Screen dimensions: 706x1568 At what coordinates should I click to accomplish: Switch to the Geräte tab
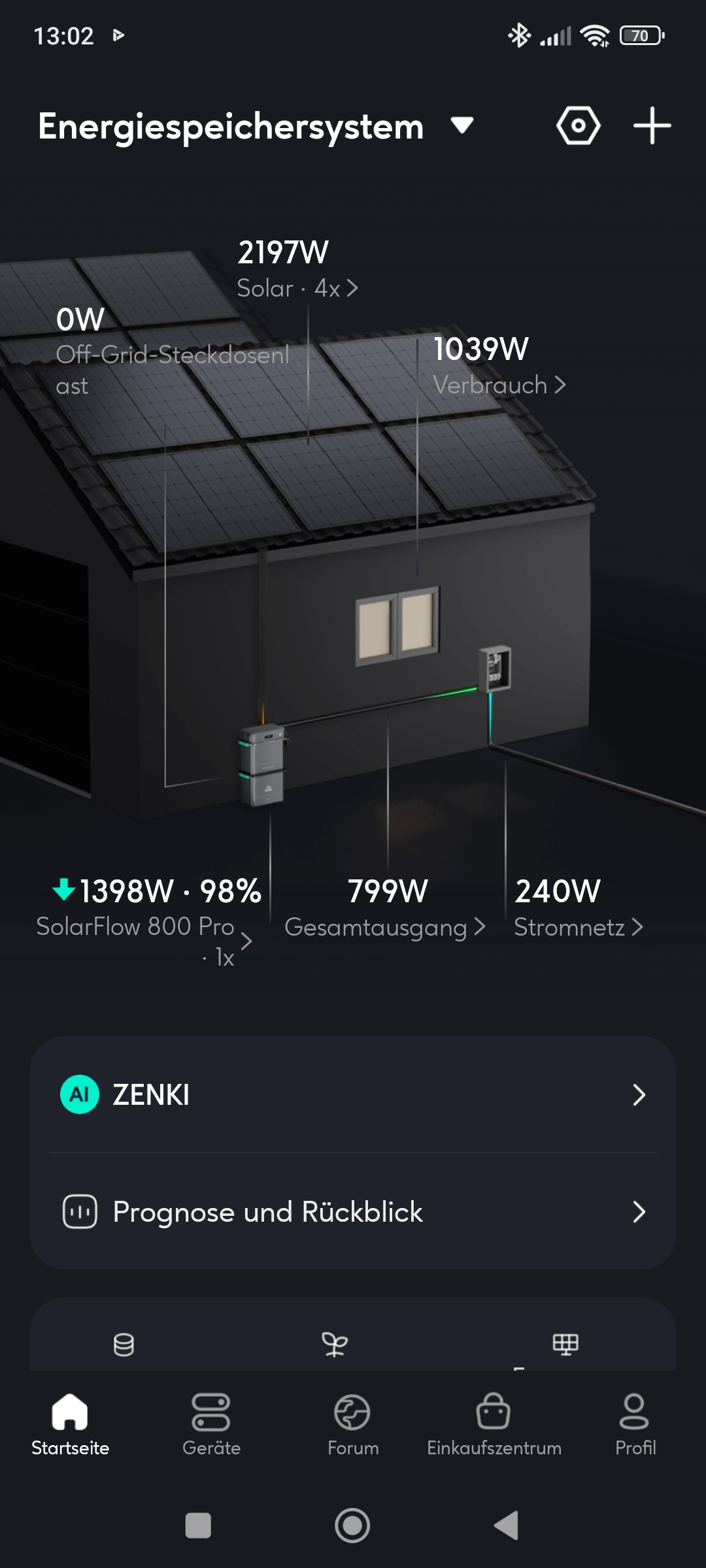211,1426
